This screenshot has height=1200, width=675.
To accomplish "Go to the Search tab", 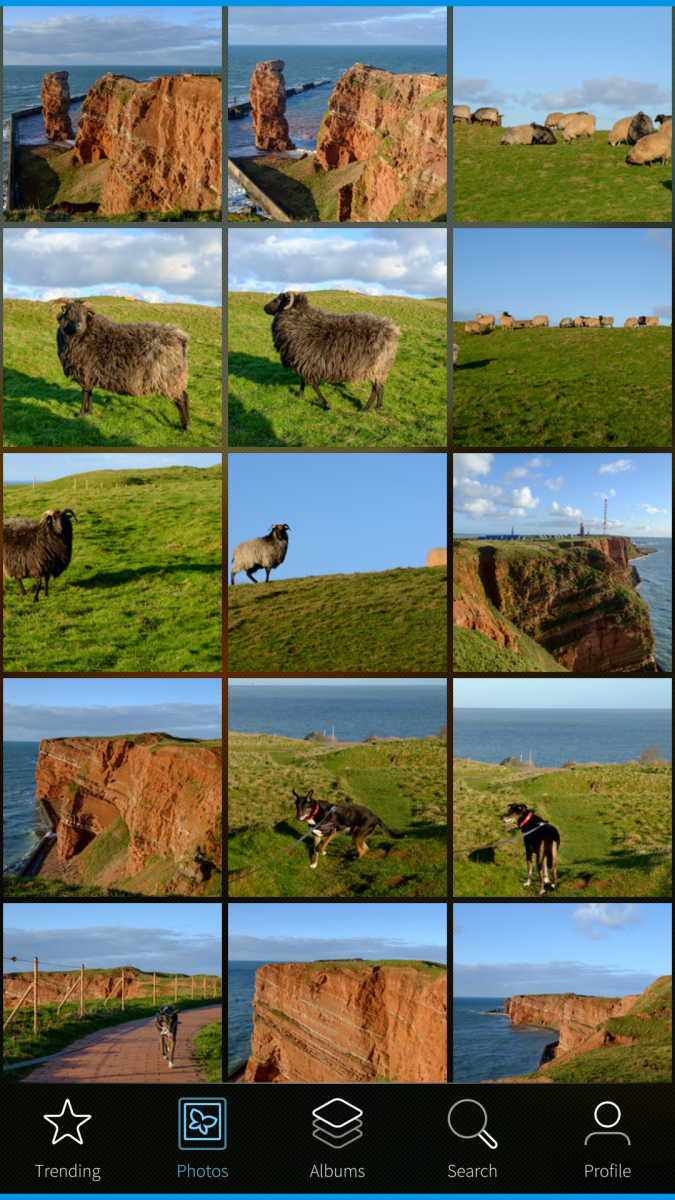I will tap(472, 1139).
